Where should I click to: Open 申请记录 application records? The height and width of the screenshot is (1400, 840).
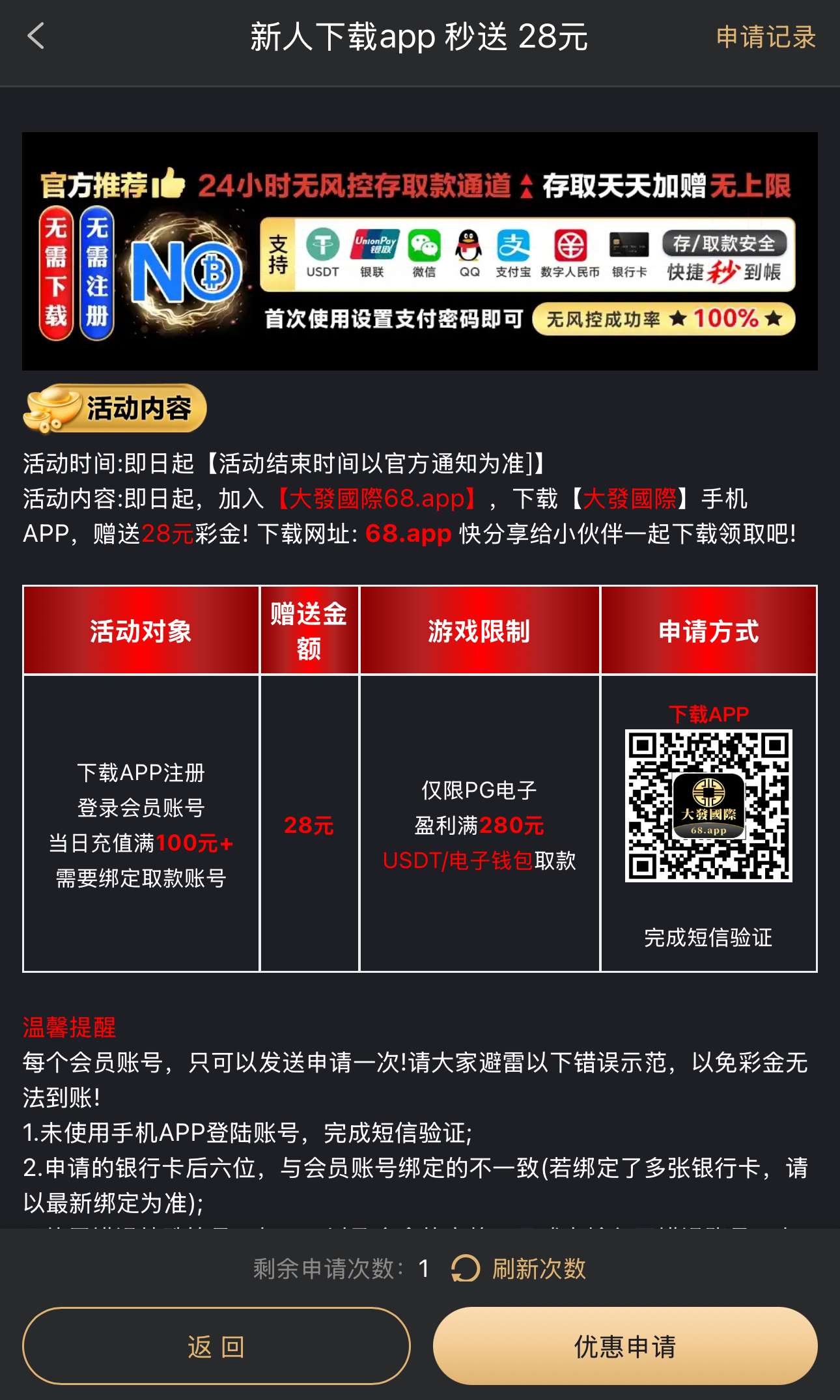coord(766,37)
